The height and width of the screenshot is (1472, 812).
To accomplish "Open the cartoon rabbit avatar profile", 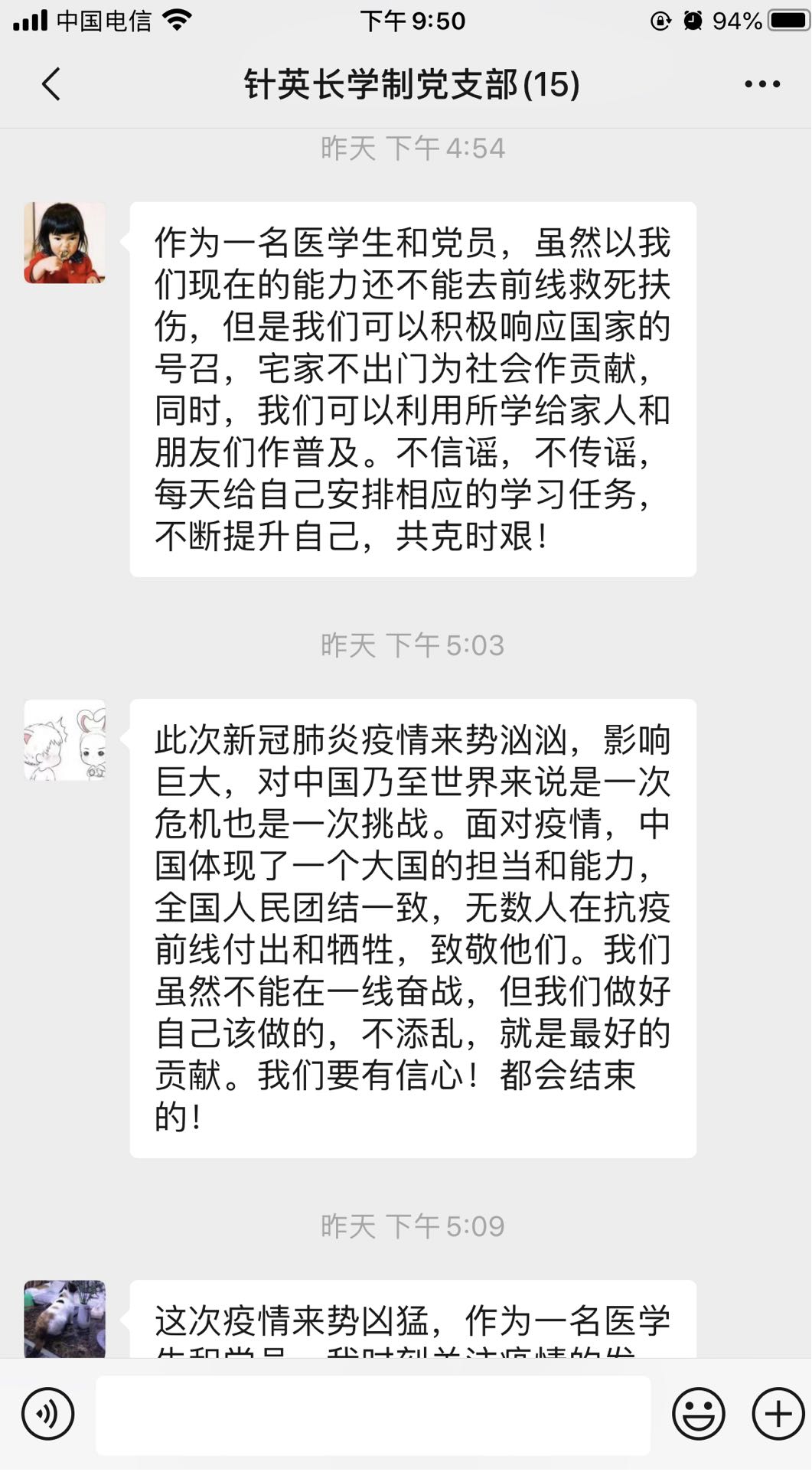I will (65, 740).
